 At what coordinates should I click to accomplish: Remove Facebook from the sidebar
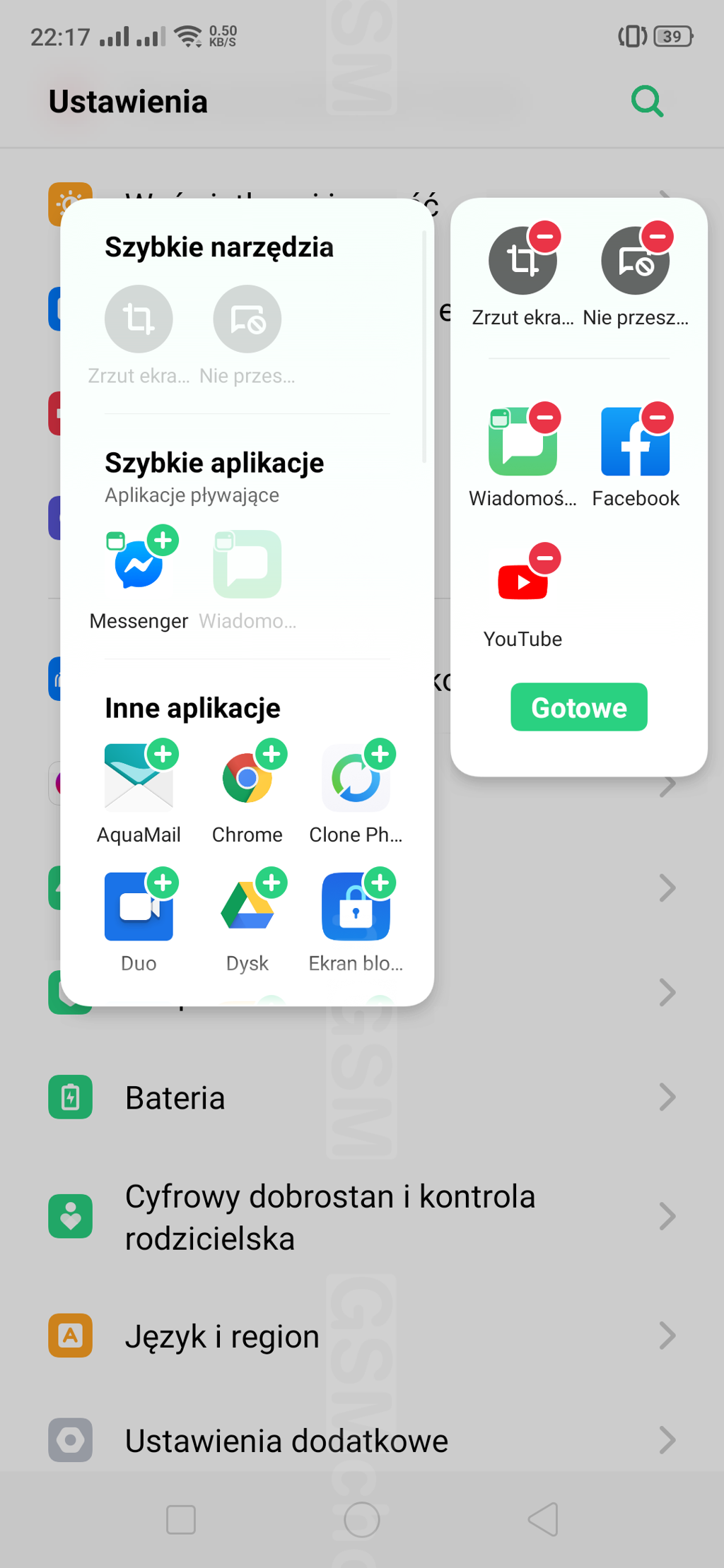(658, 418)
